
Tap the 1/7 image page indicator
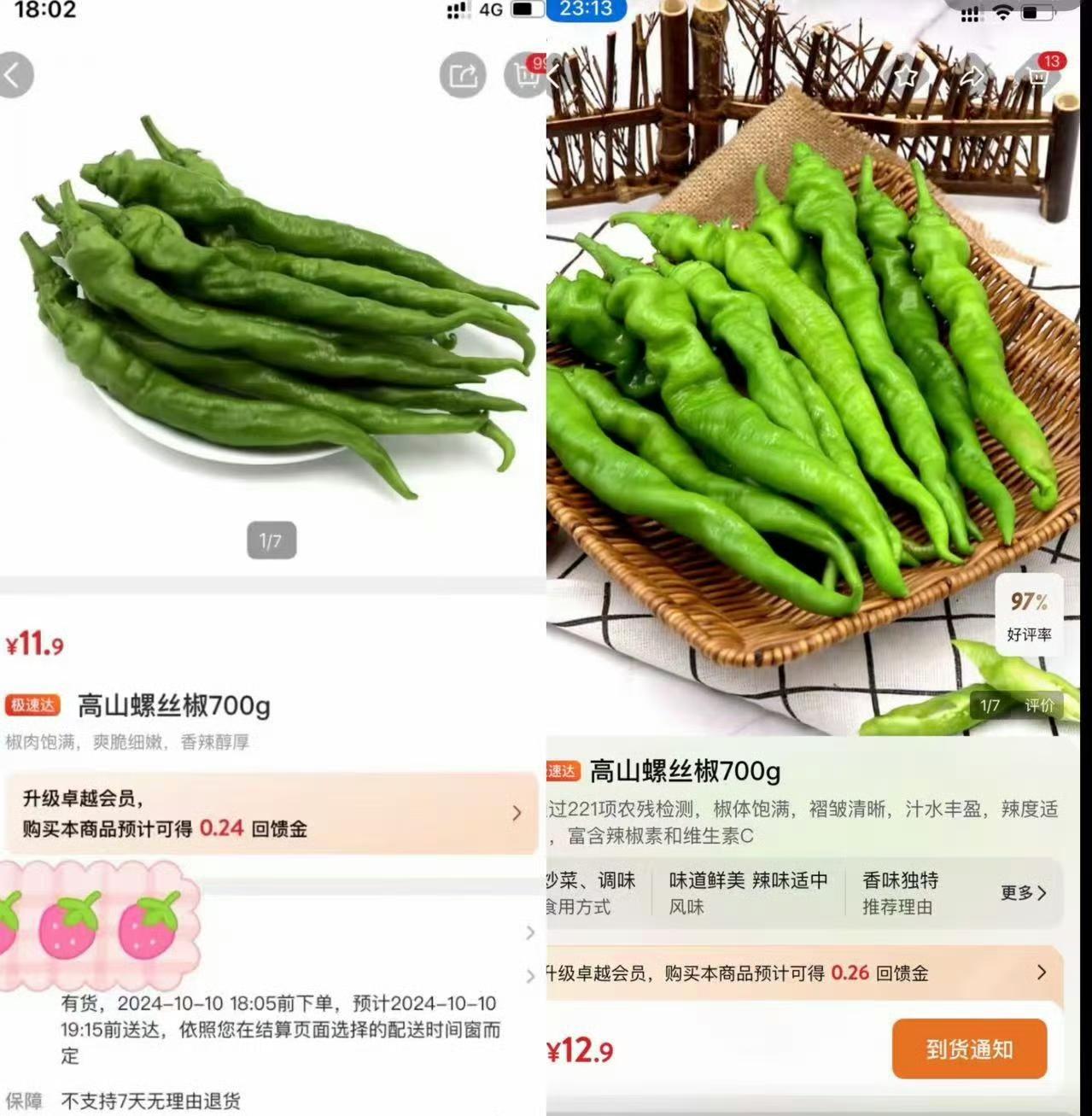pyautogui.click(x=270, y=540)
